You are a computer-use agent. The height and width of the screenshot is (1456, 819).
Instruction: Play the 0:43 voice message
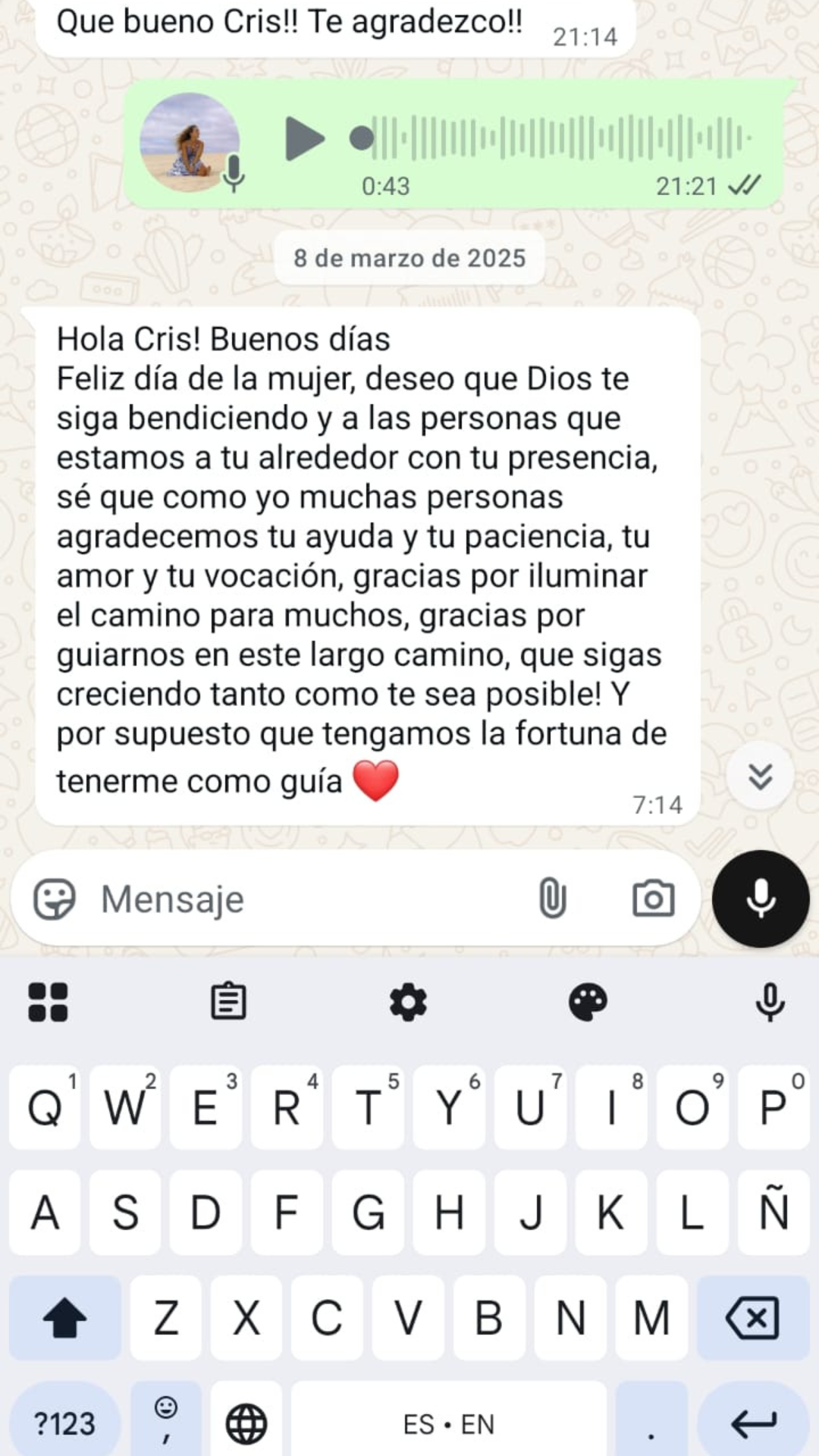pos(305,139)
